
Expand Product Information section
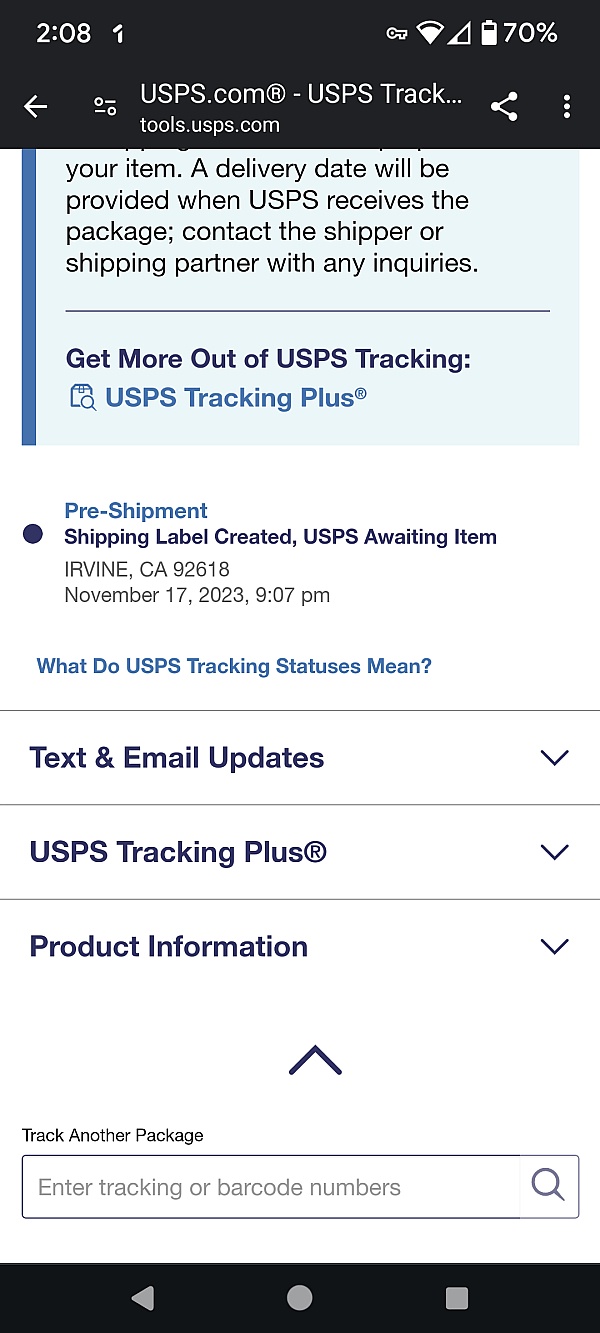coord(300,946)
